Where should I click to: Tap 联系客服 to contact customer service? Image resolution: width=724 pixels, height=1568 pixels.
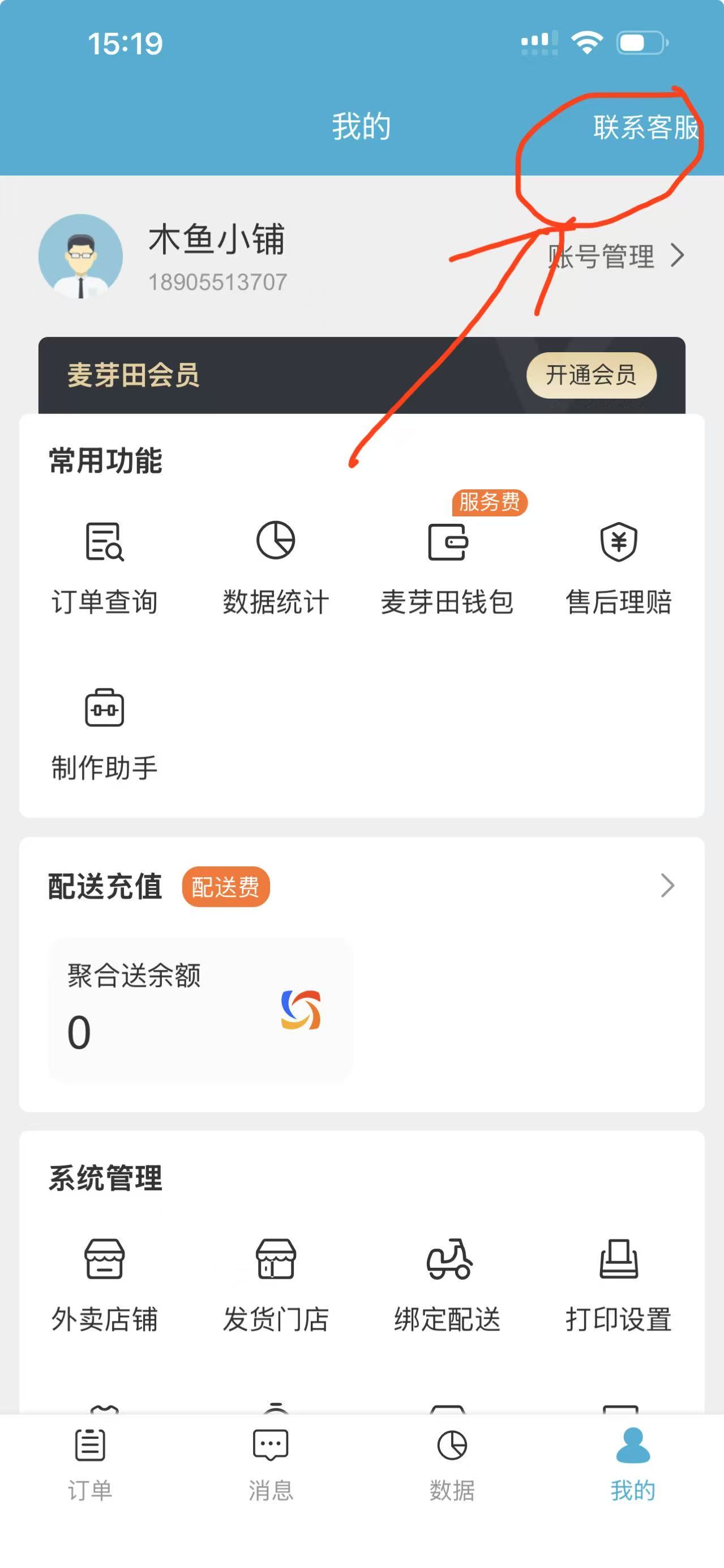click(645, 127)
